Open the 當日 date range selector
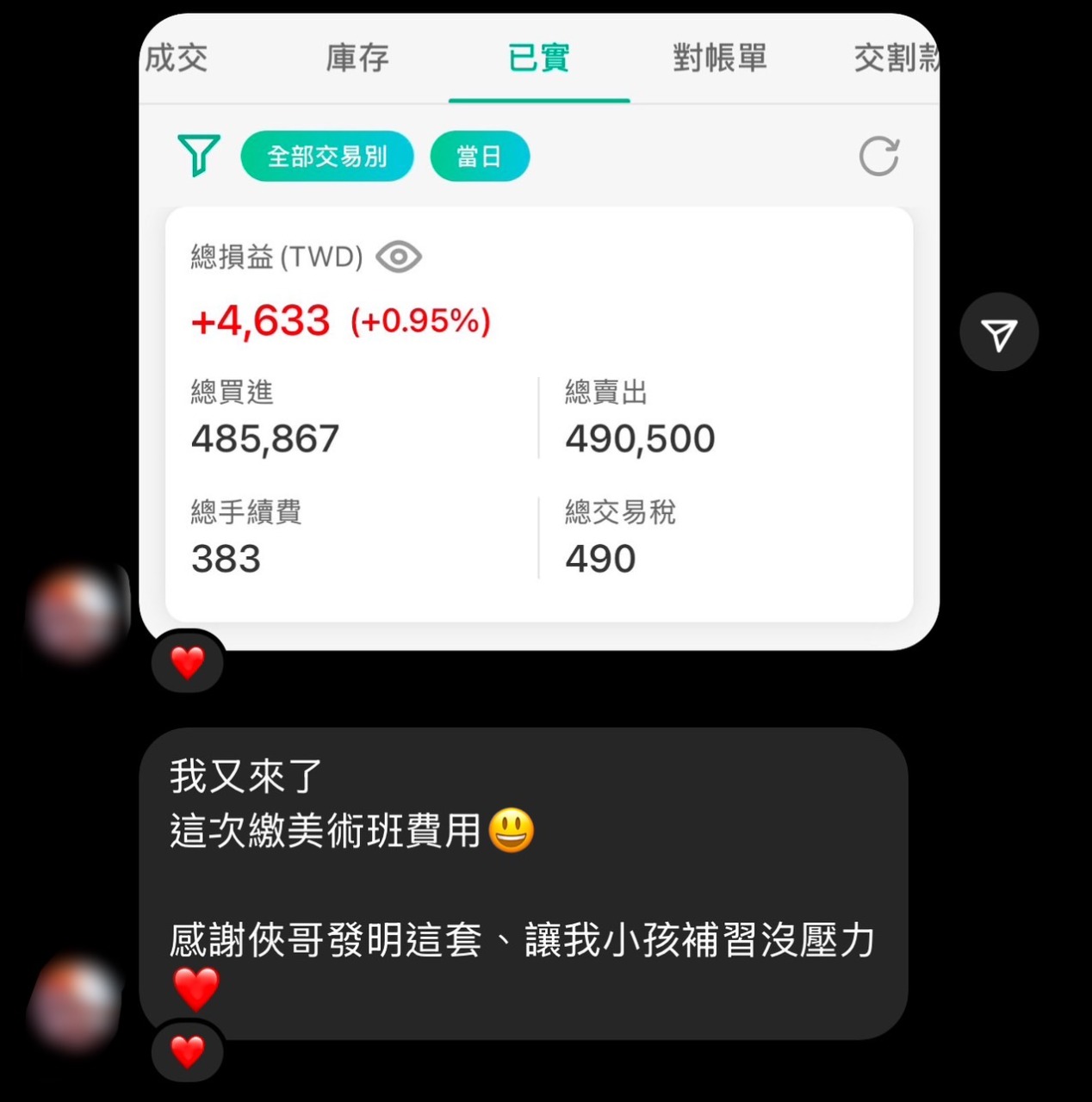 (x=480, y=156)
